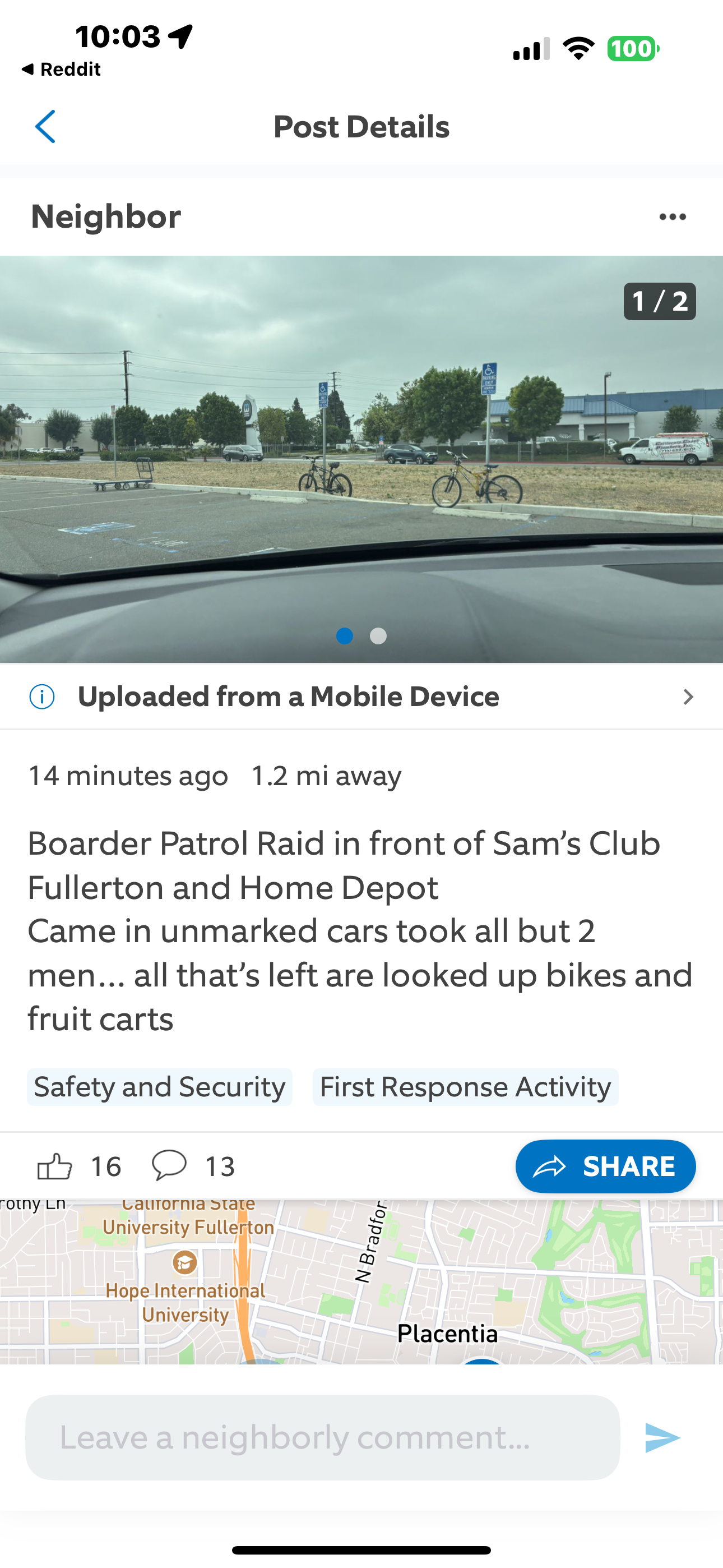Go back from Post Details
This screenshot has height=1568, width=723.
[x=45, y=127]
